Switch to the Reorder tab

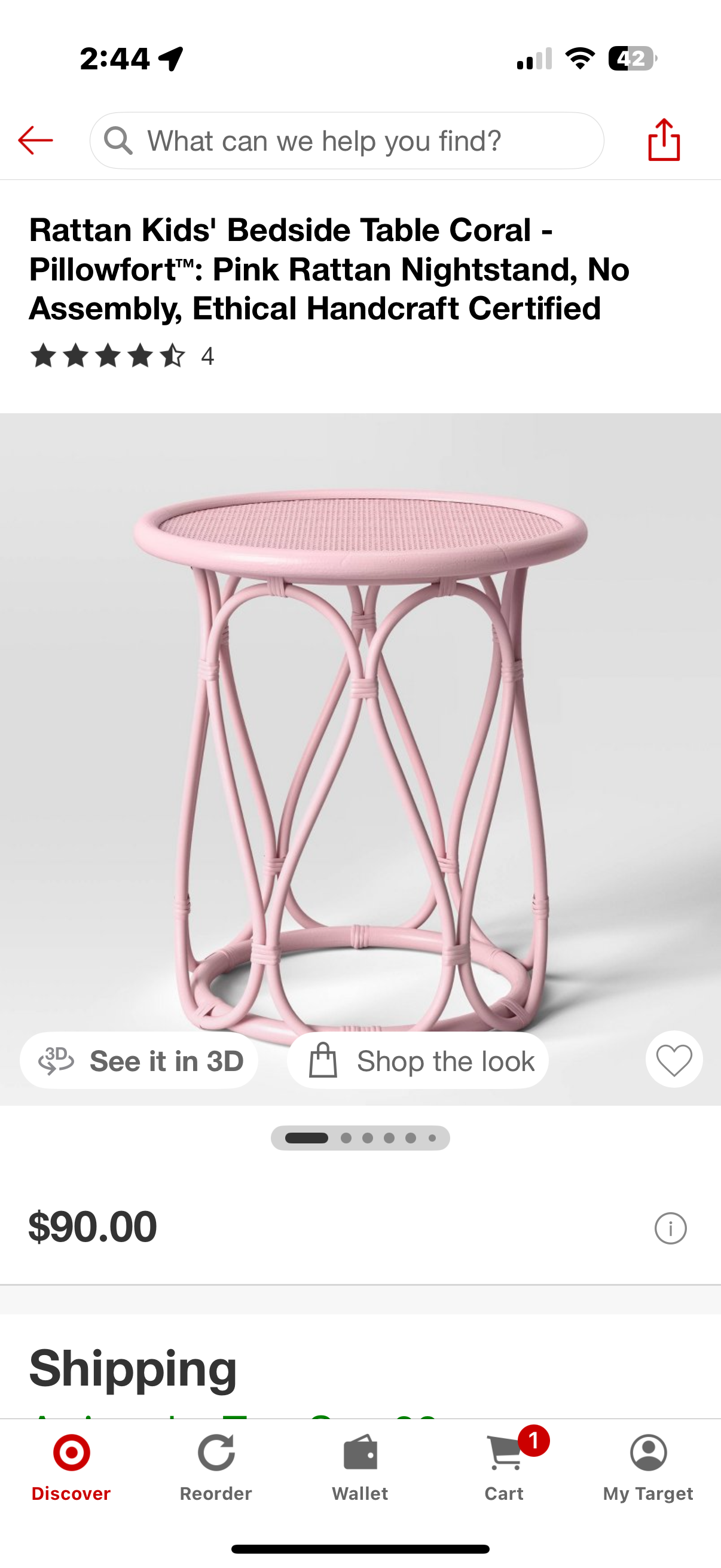[215, 1468]
